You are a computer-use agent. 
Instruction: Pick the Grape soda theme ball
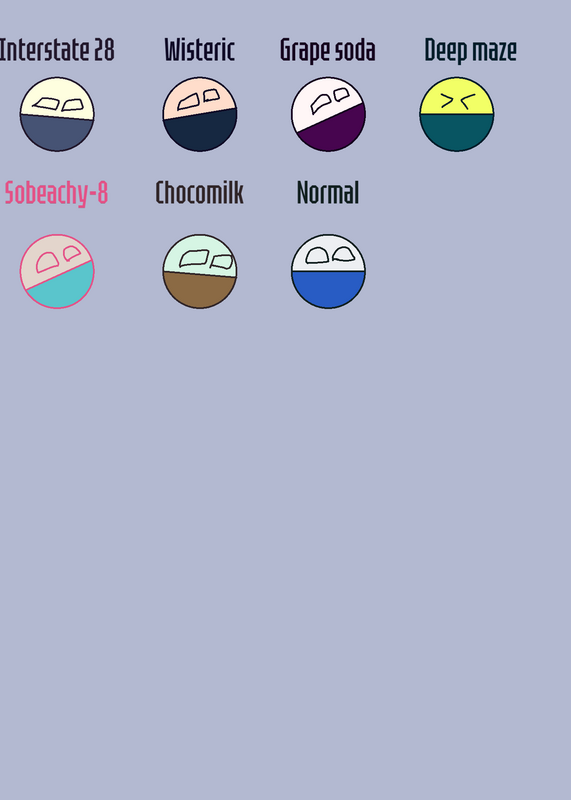328,114
